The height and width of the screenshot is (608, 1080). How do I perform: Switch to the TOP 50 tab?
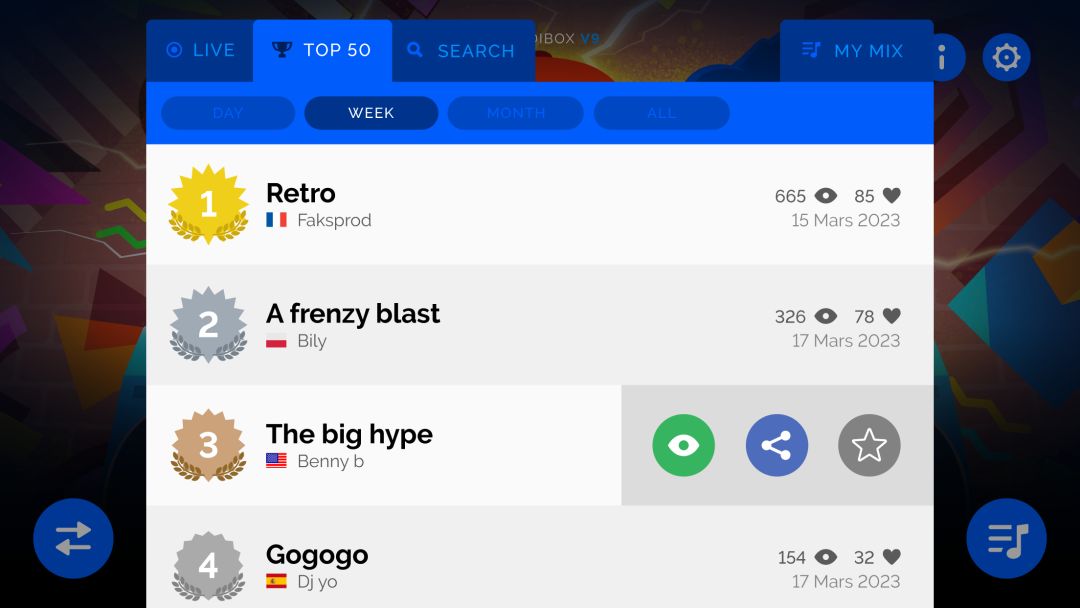[322, 50]
